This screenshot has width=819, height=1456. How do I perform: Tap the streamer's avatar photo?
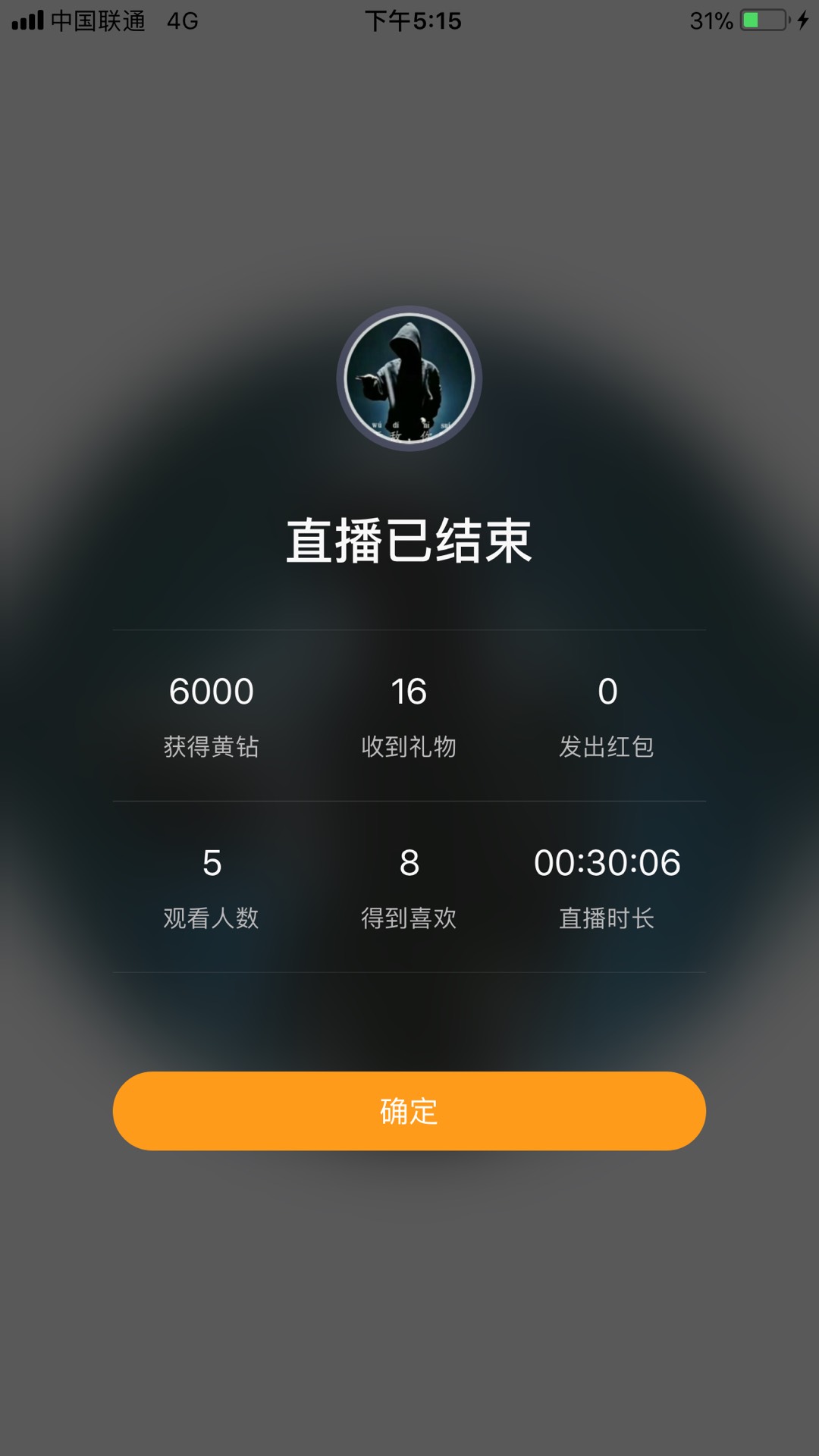click(x=409, y=379)
